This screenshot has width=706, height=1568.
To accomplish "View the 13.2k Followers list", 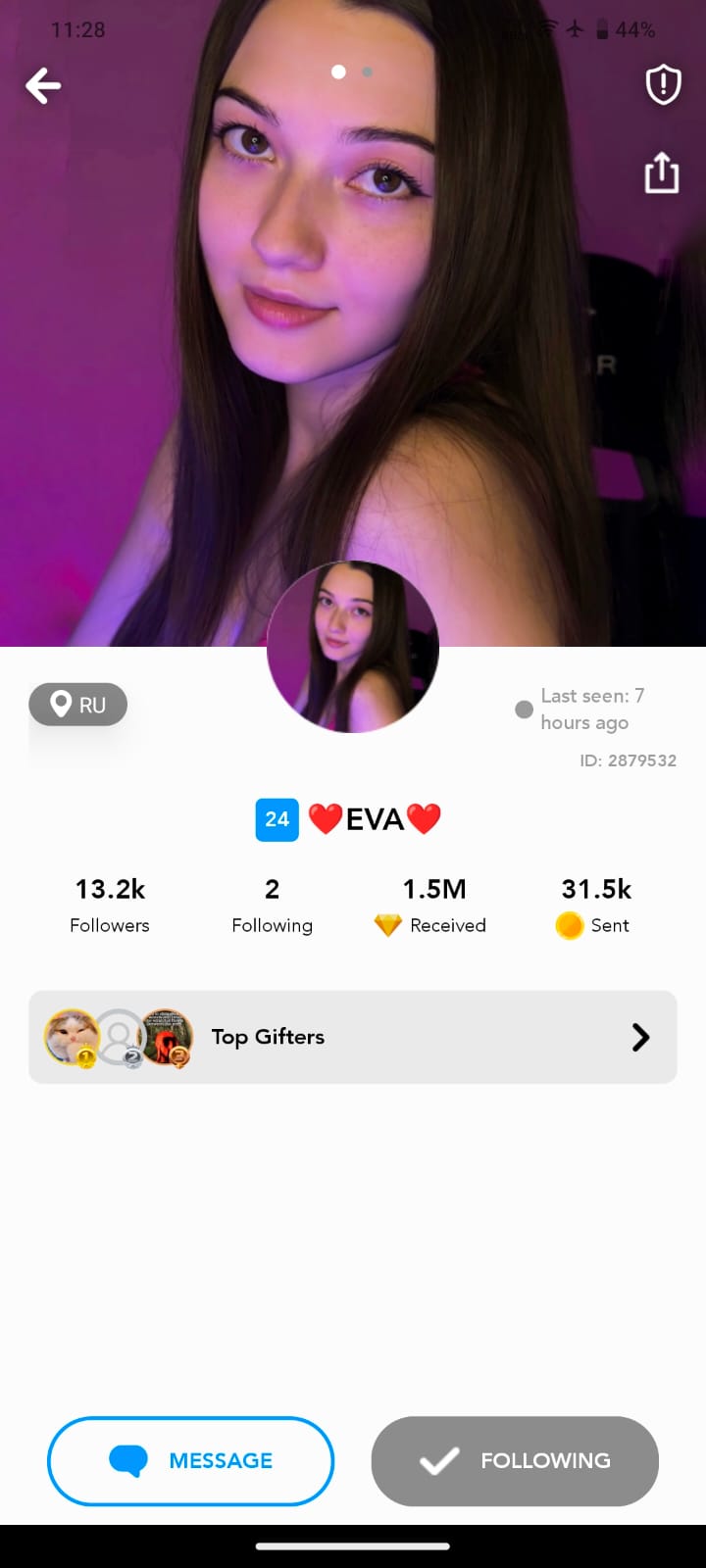I will [110, 905].
